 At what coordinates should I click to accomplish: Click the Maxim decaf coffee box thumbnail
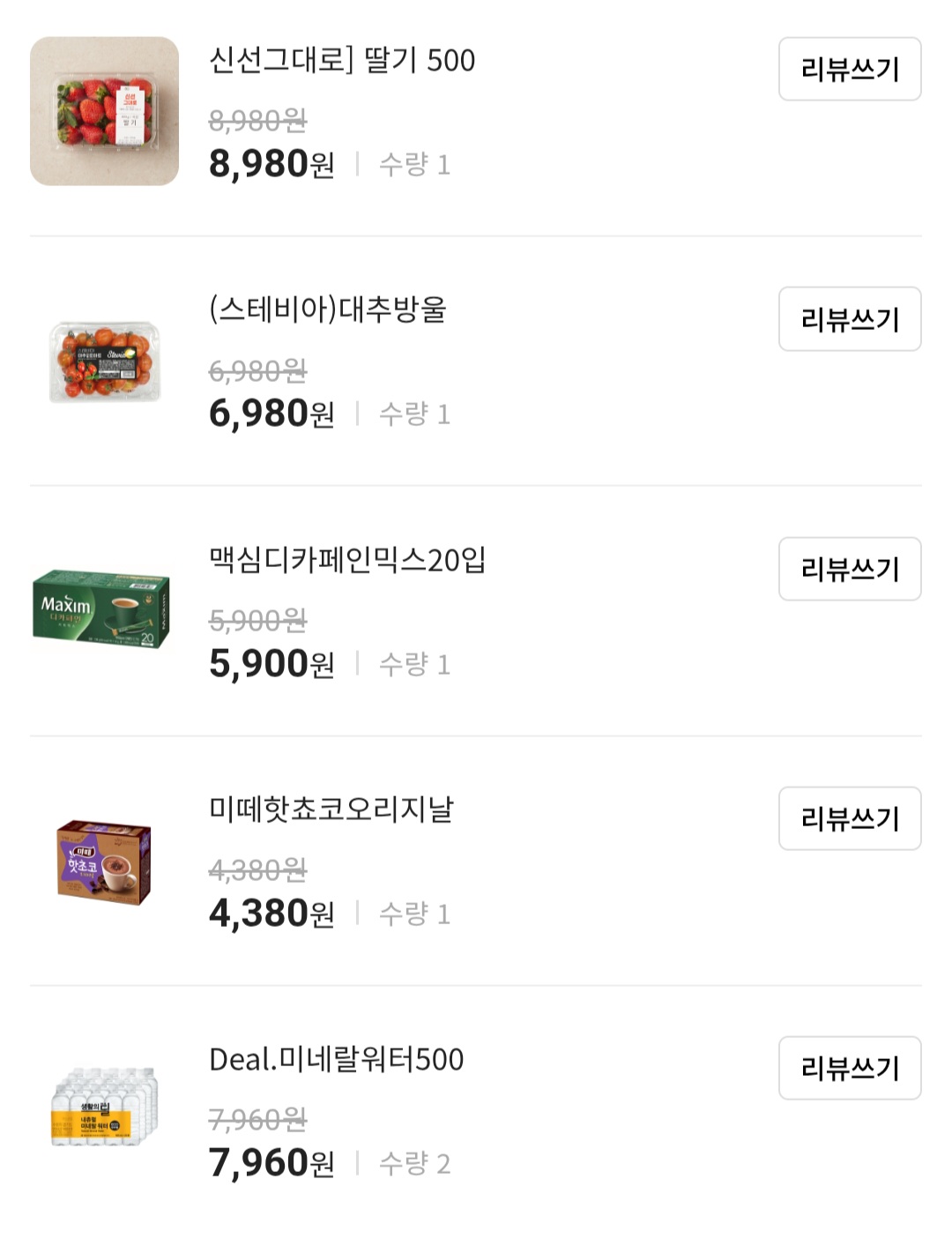(100, 608)
